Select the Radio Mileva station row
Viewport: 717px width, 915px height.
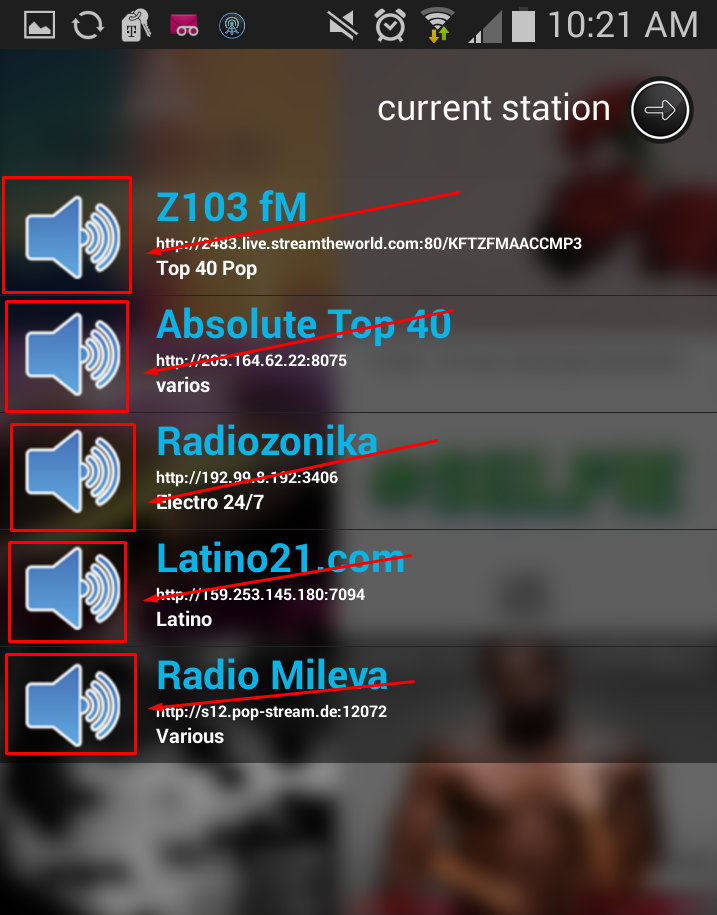[400, 705]
